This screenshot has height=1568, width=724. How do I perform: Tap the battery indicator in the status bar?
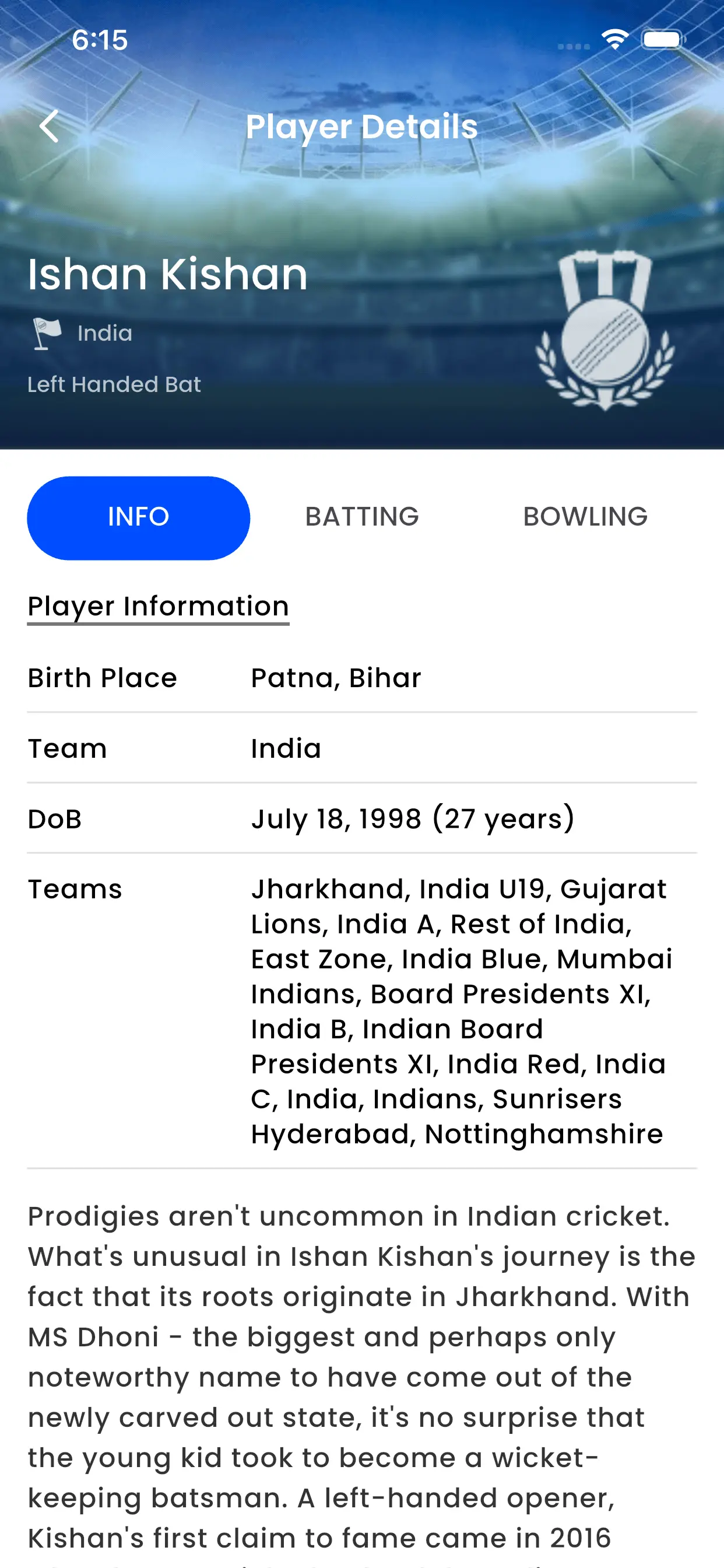[663, 38]
